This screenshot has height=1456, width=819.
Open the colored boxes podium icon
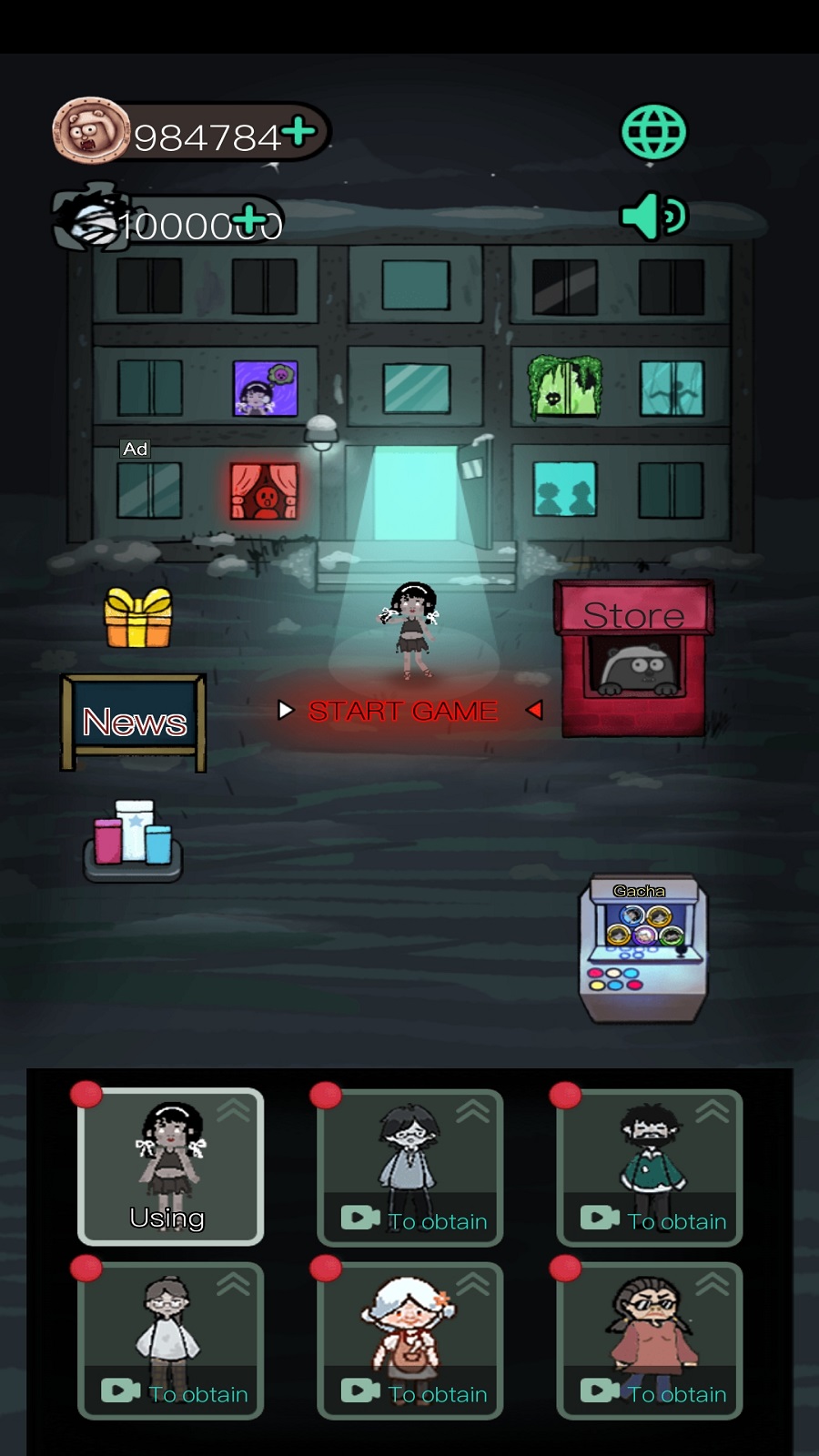pyautogui.click(x=134, y=841)
